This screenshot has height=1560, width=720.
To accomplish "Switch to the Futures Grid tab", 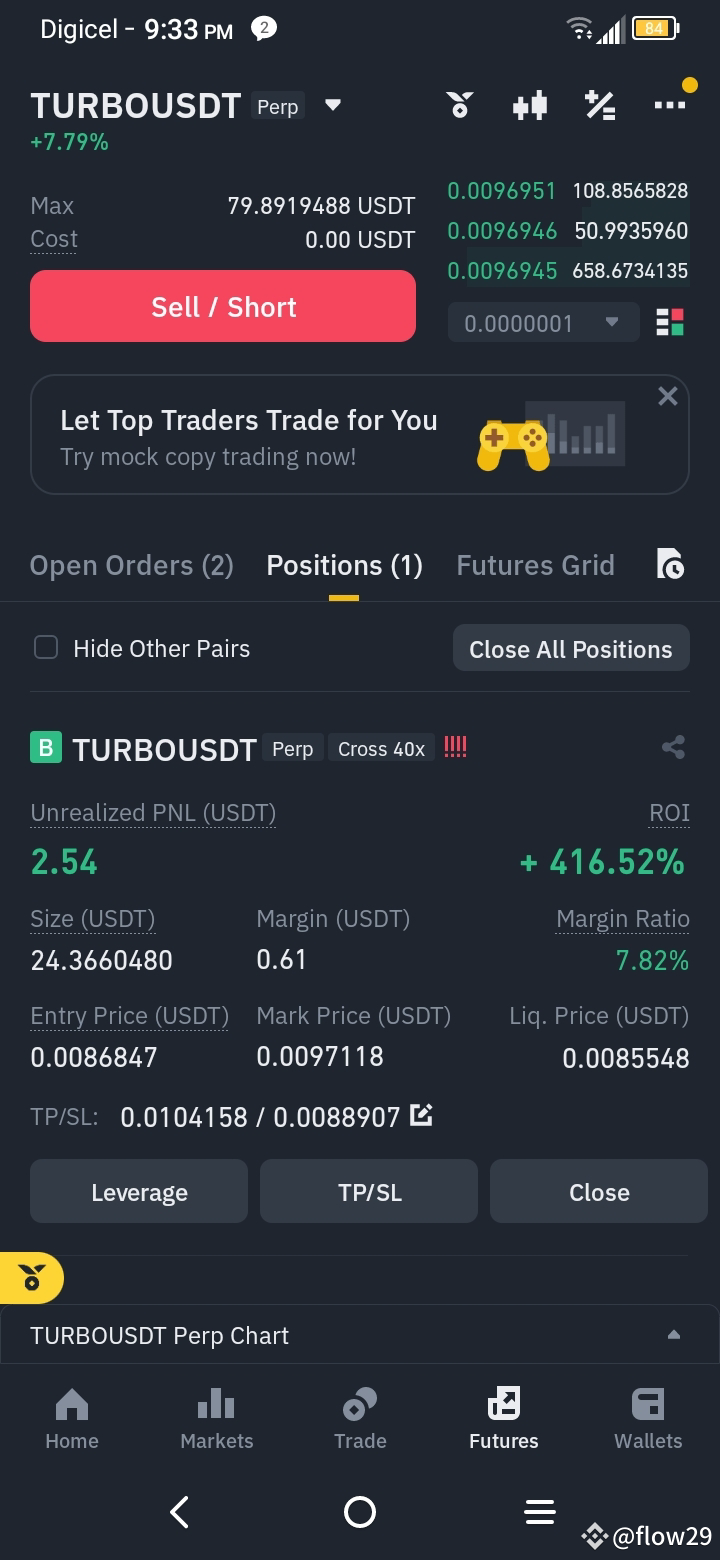I will 535,566.
